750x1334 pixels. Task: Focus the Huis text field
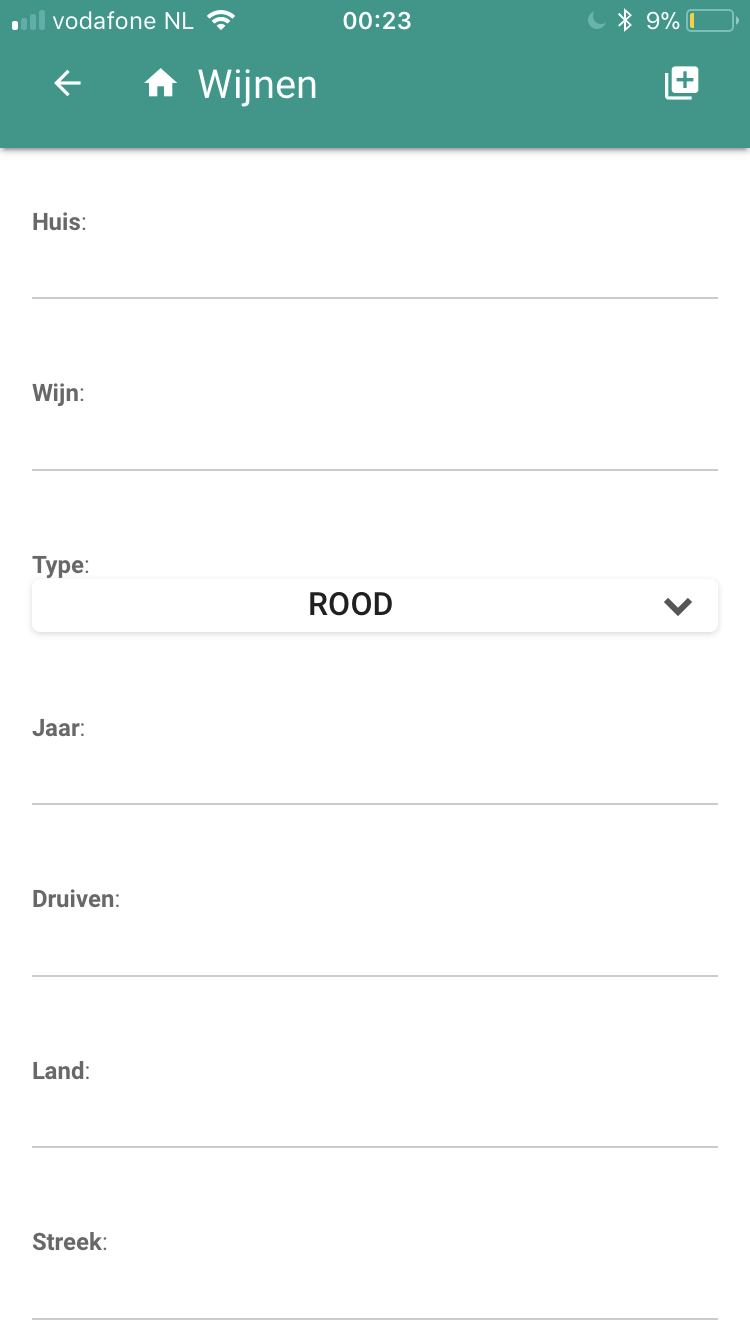coord(375,270)
